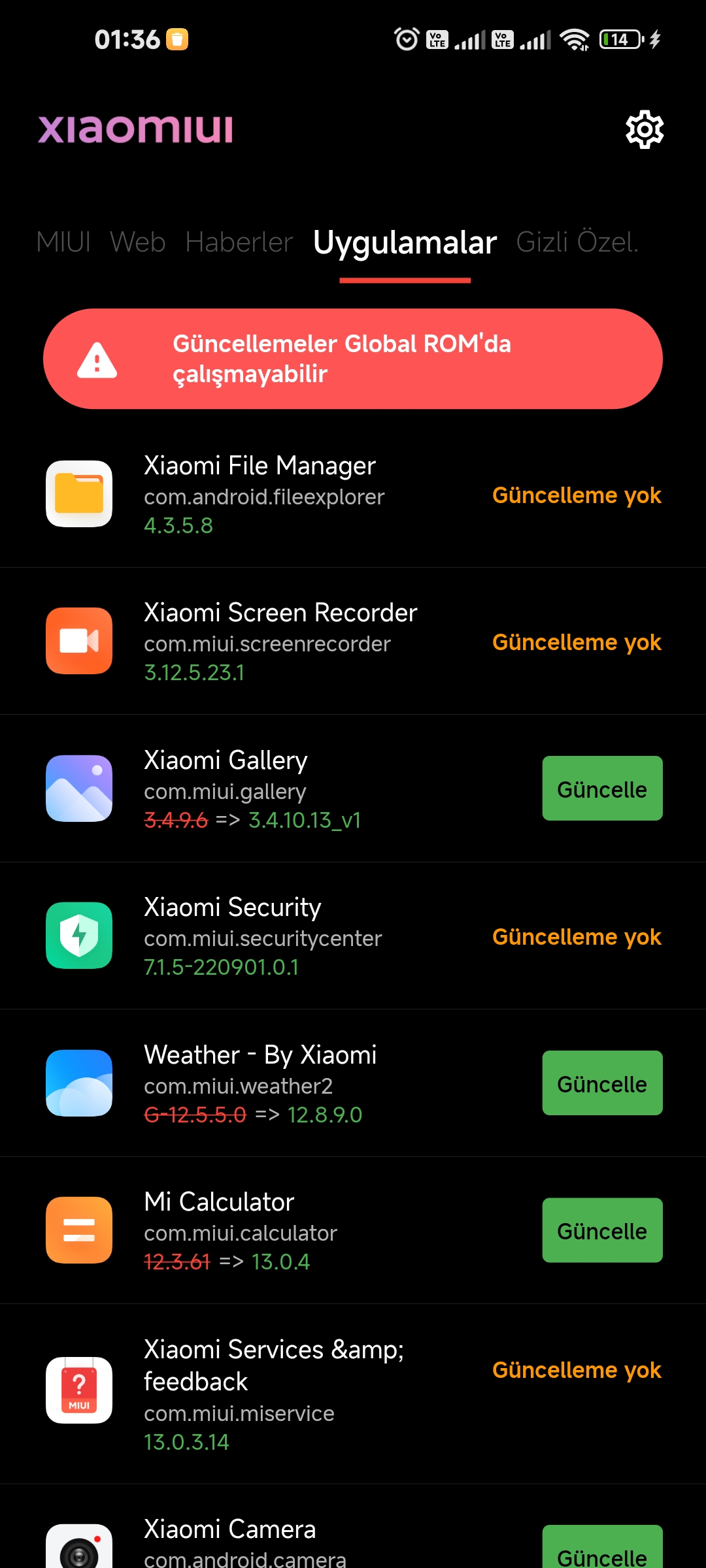Open Xiaomi Services & feedback entry
The width and height of the screenshot is (706, 1568).
point(353,1394)
